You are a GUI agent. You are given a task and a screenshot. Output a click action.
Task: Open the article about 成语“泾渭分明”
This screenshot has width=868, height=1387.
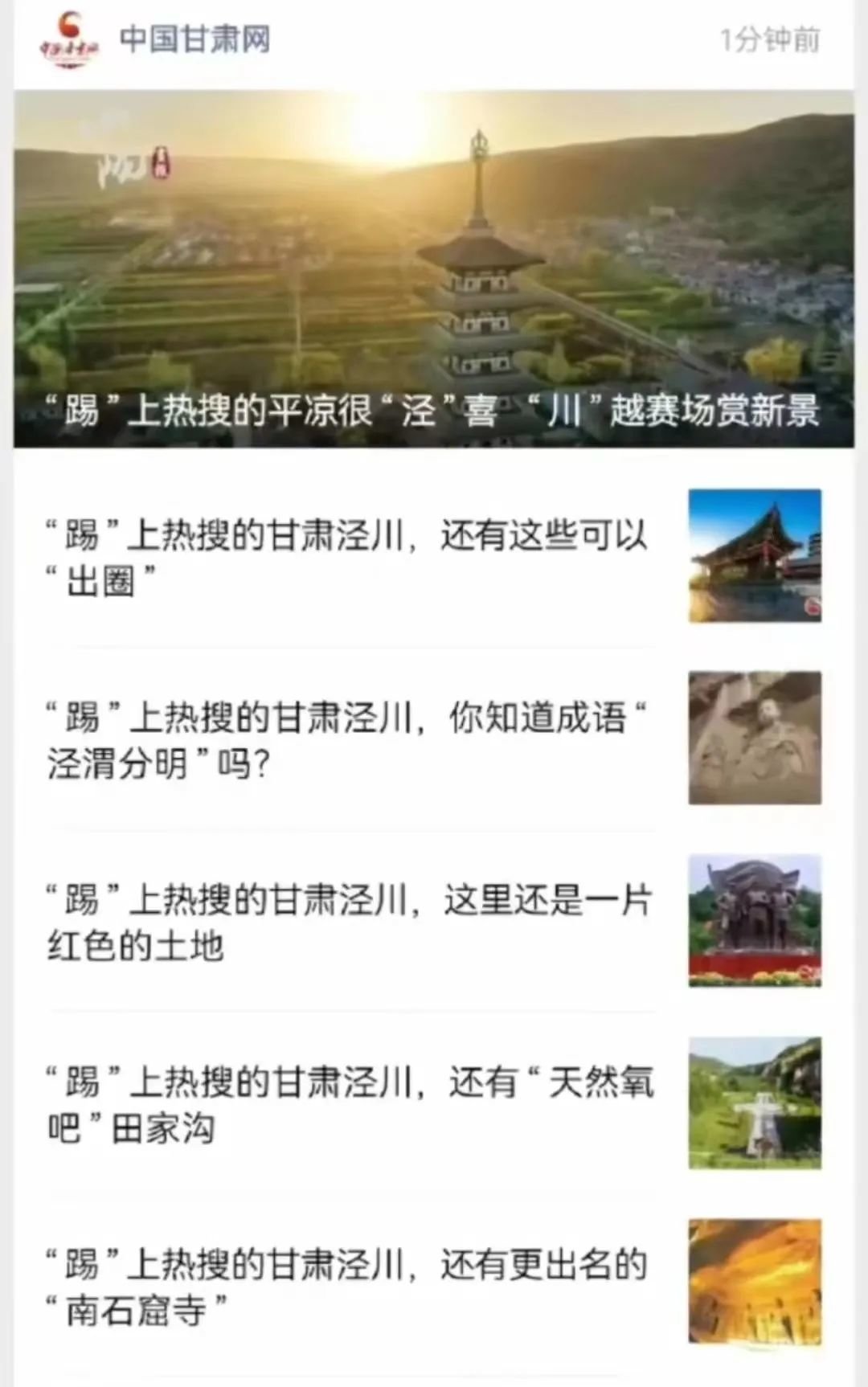pos(347,739)
